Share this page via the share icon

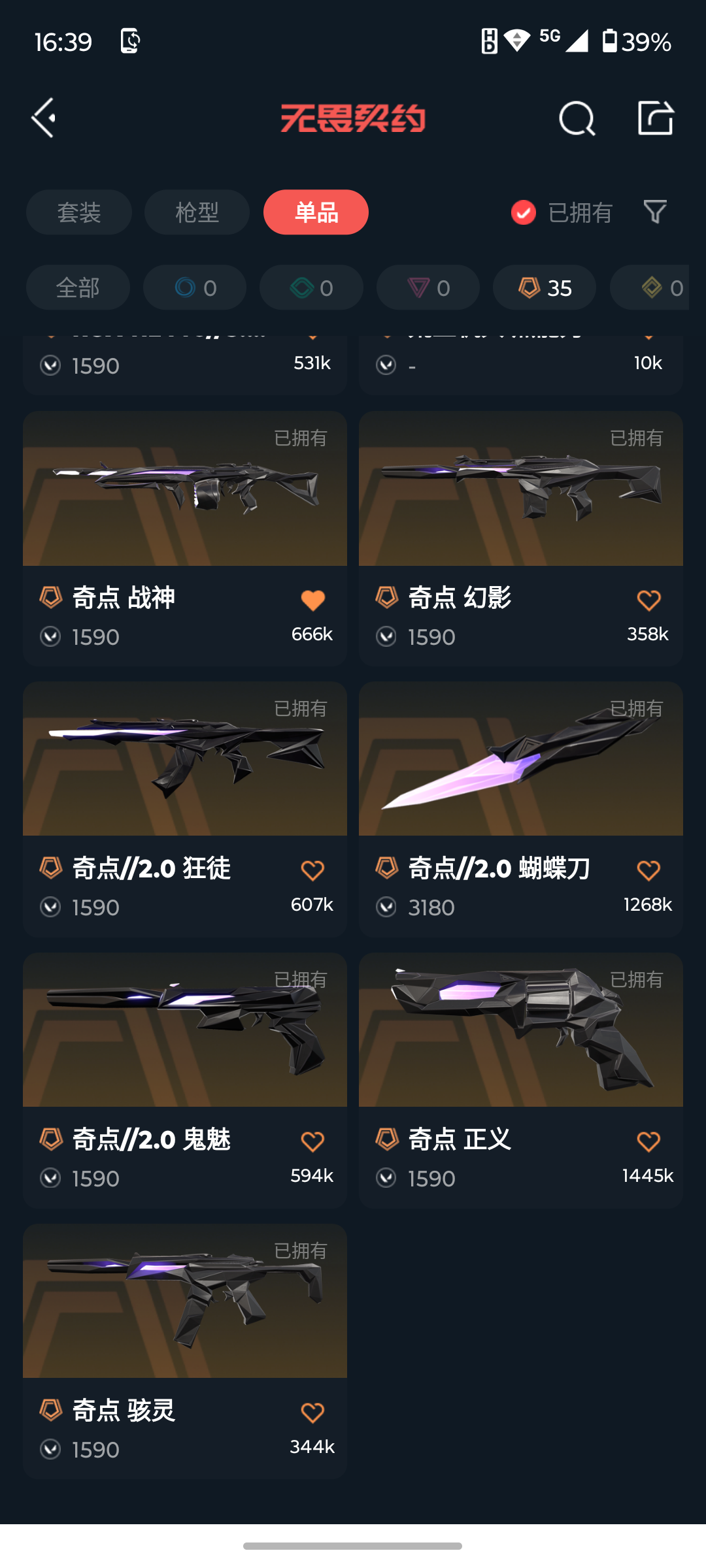(x=655, y=118)
